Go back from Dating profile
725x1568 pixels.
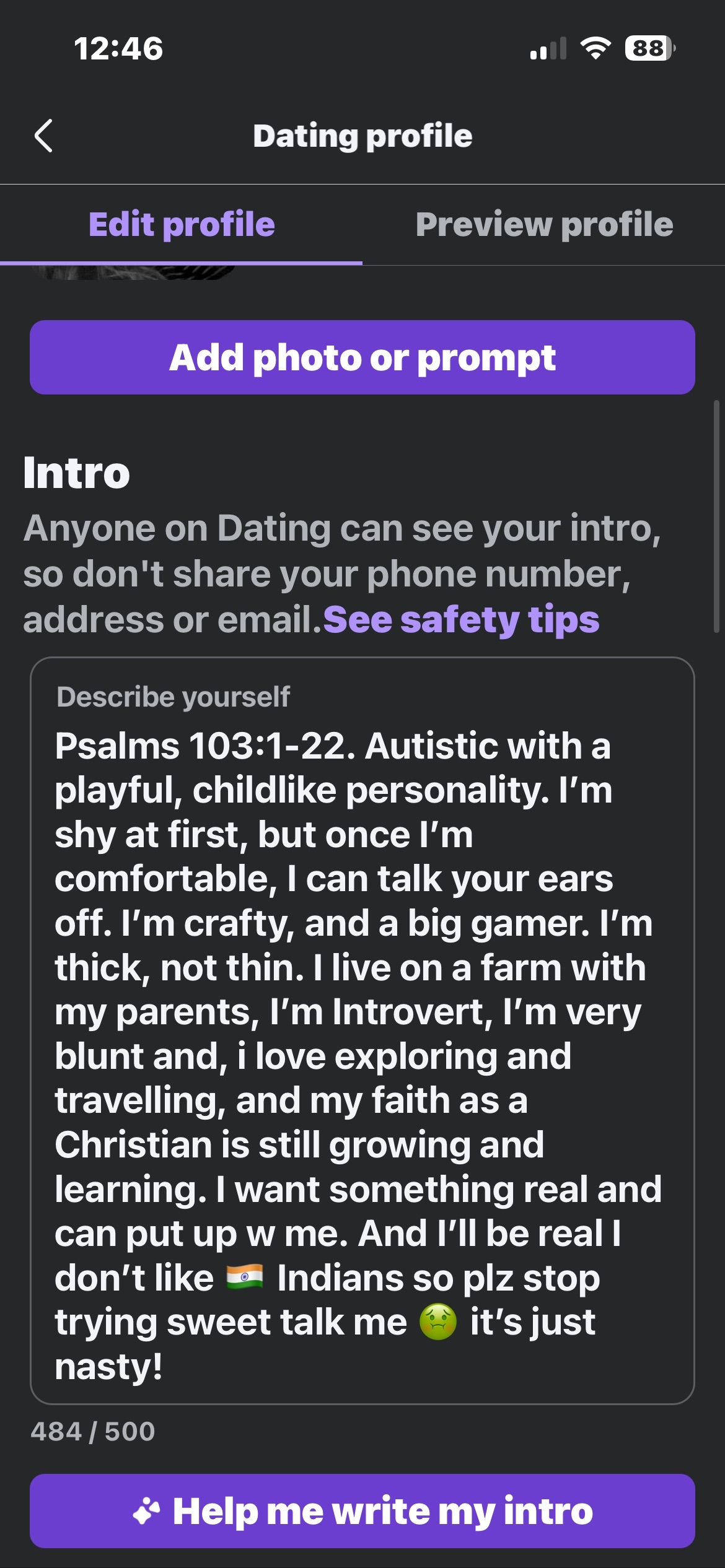coord(43,136)
